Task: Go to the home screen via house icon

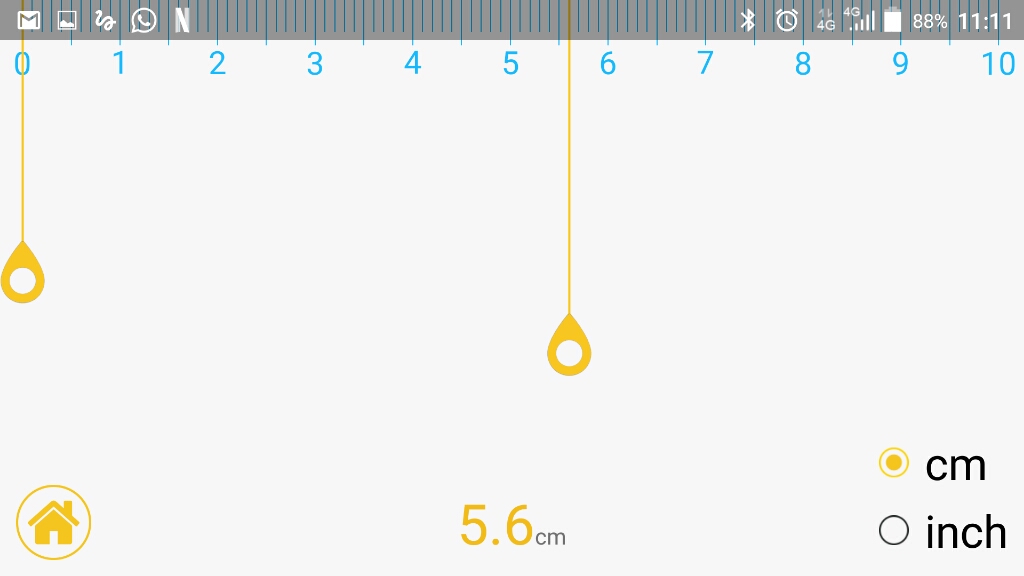Action: [54, 521]
